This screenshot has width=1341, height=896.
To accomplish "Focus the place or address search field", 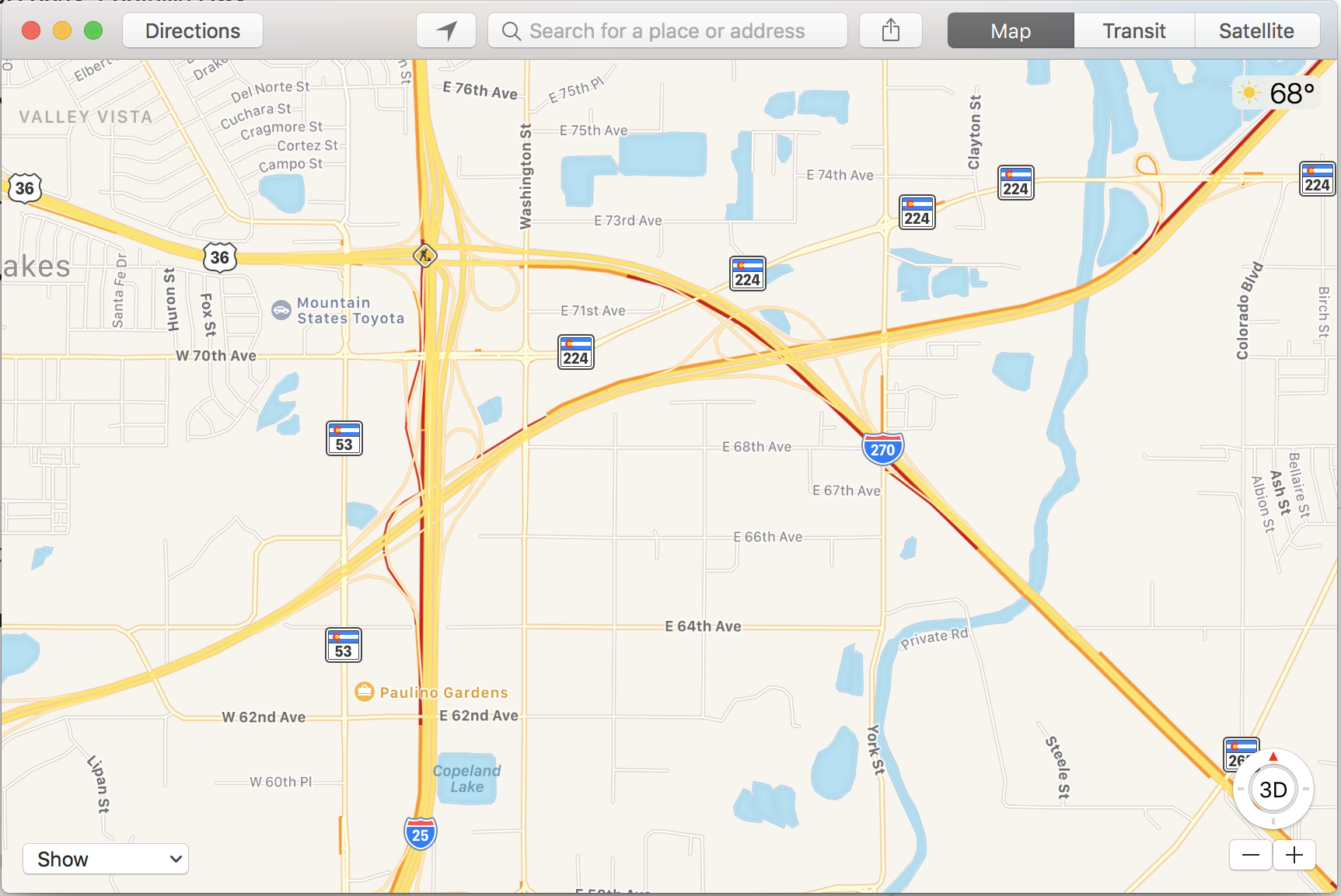I will click(667, 31).
